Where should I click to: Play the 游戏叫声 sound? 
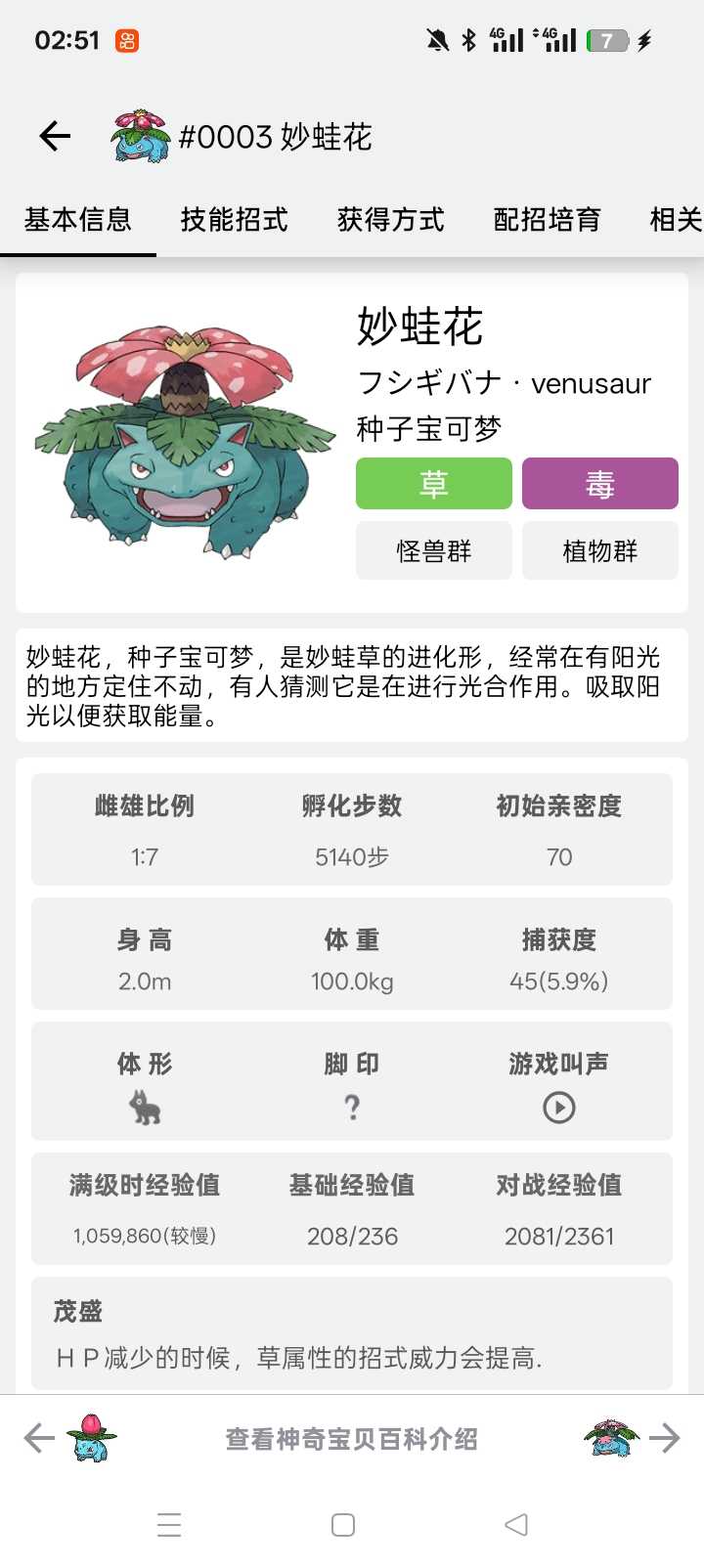[x=558, y=1108]
